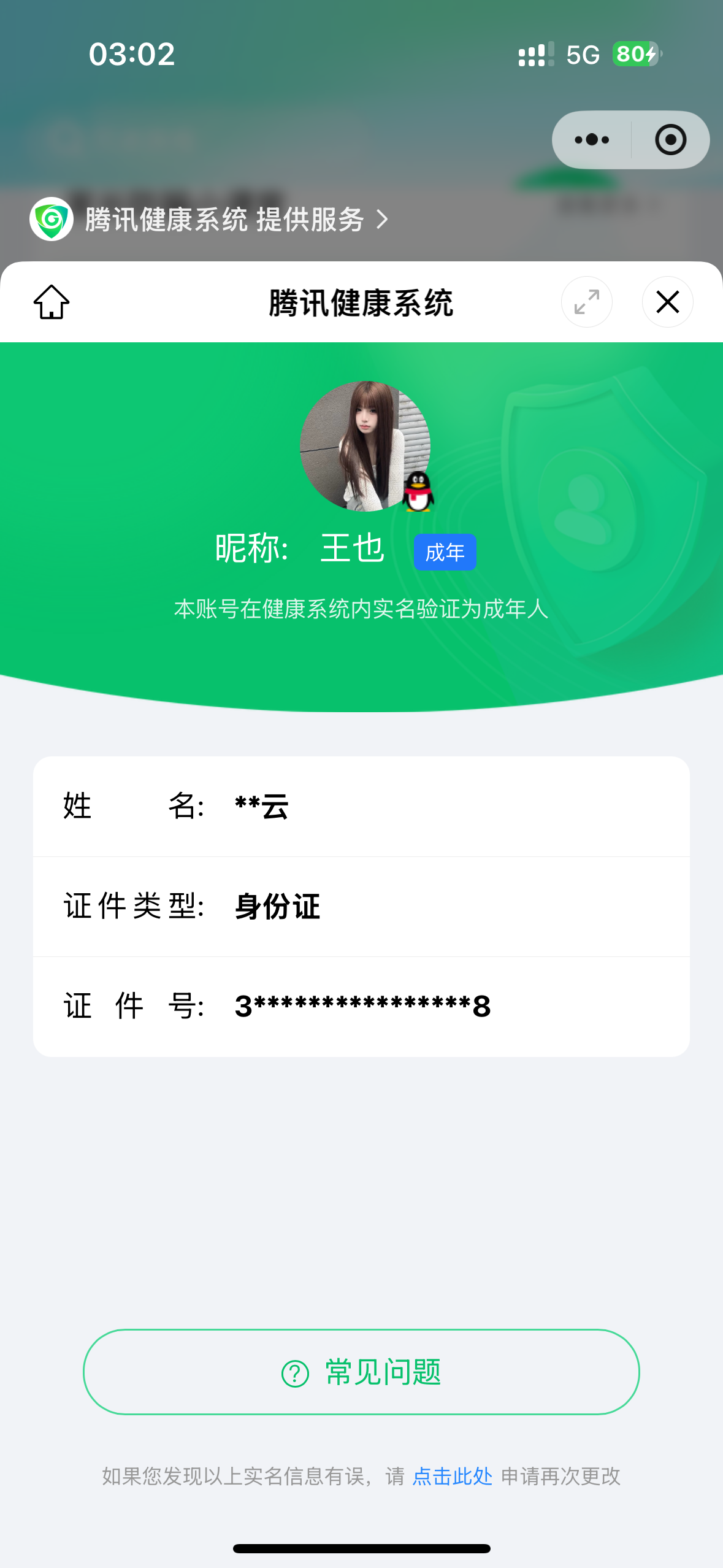Screen dimensions: 723x1568
Task: Open 腾讯健康系统 提供服务 details
Action: point(208,220)
